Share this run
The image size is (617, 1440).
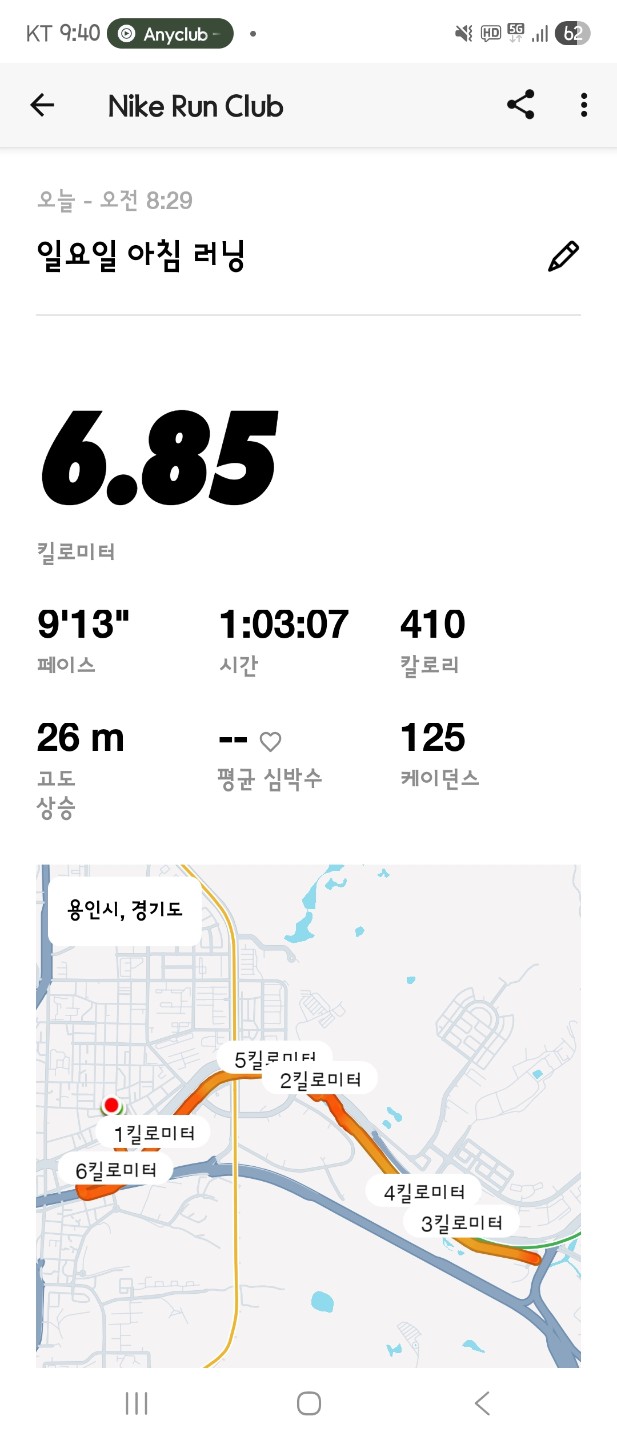520,105
